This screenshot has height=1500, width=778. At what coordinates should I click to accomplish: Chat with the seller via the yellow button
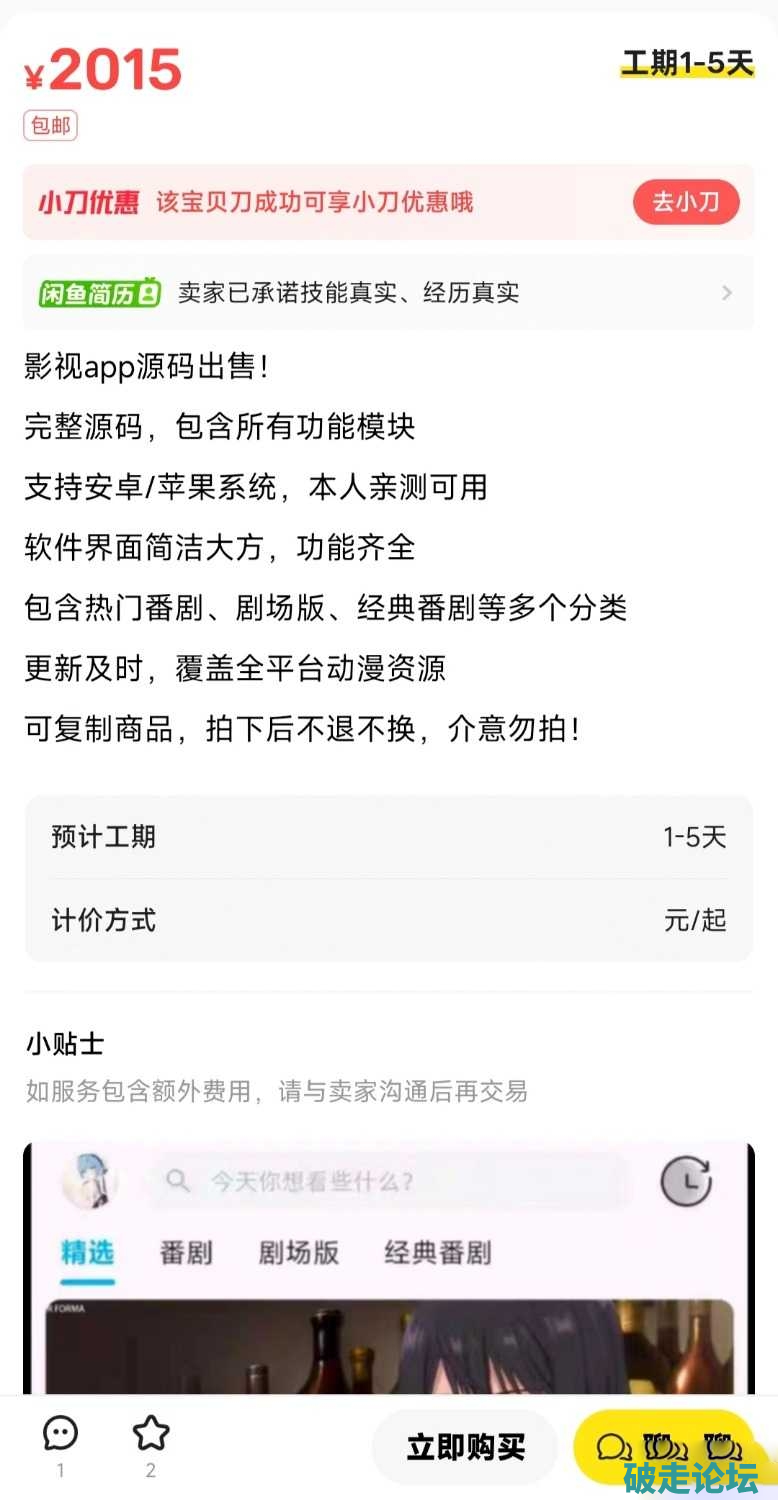click(x=665, y=1446)
